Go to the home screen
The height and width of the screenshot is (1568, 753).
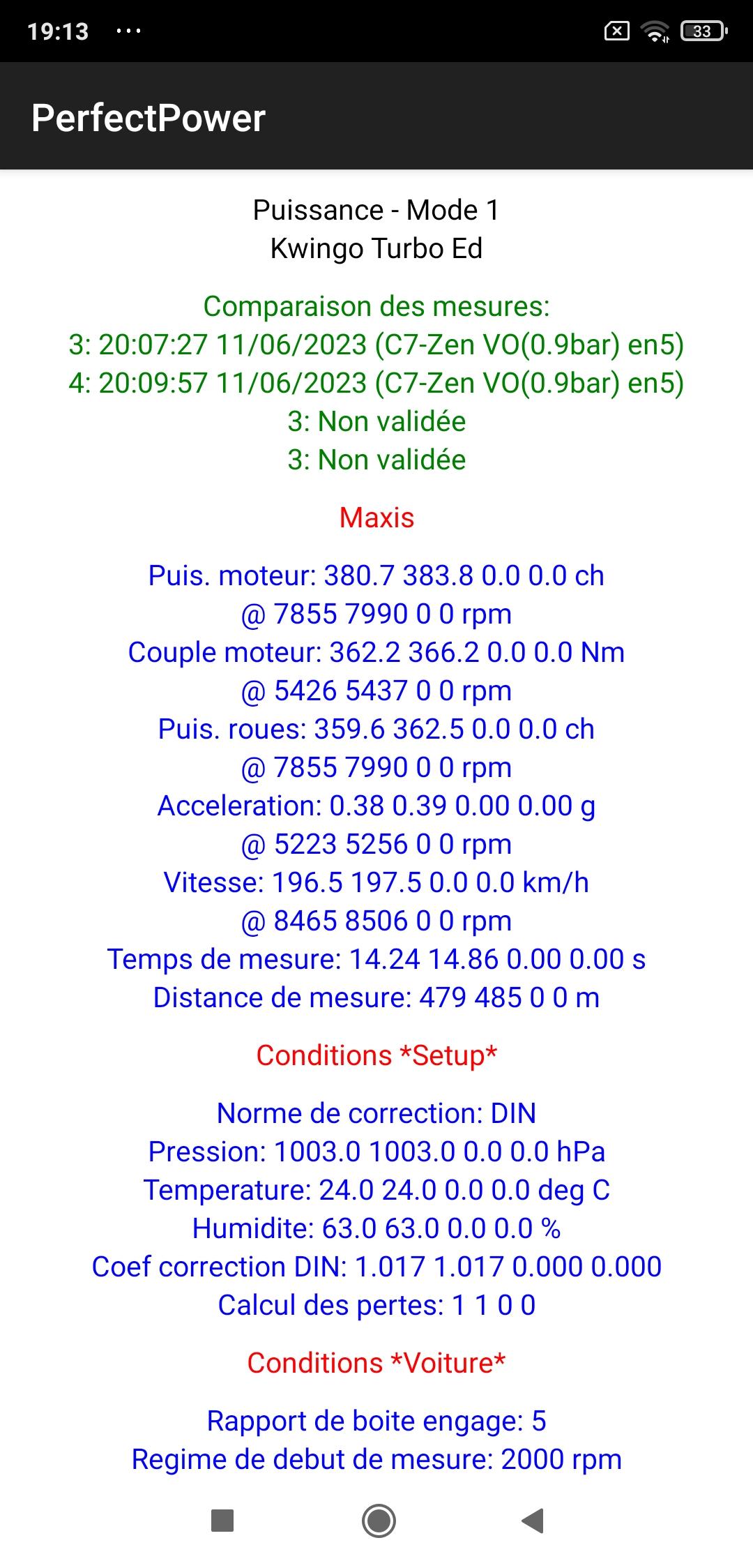pos(379,1521)
